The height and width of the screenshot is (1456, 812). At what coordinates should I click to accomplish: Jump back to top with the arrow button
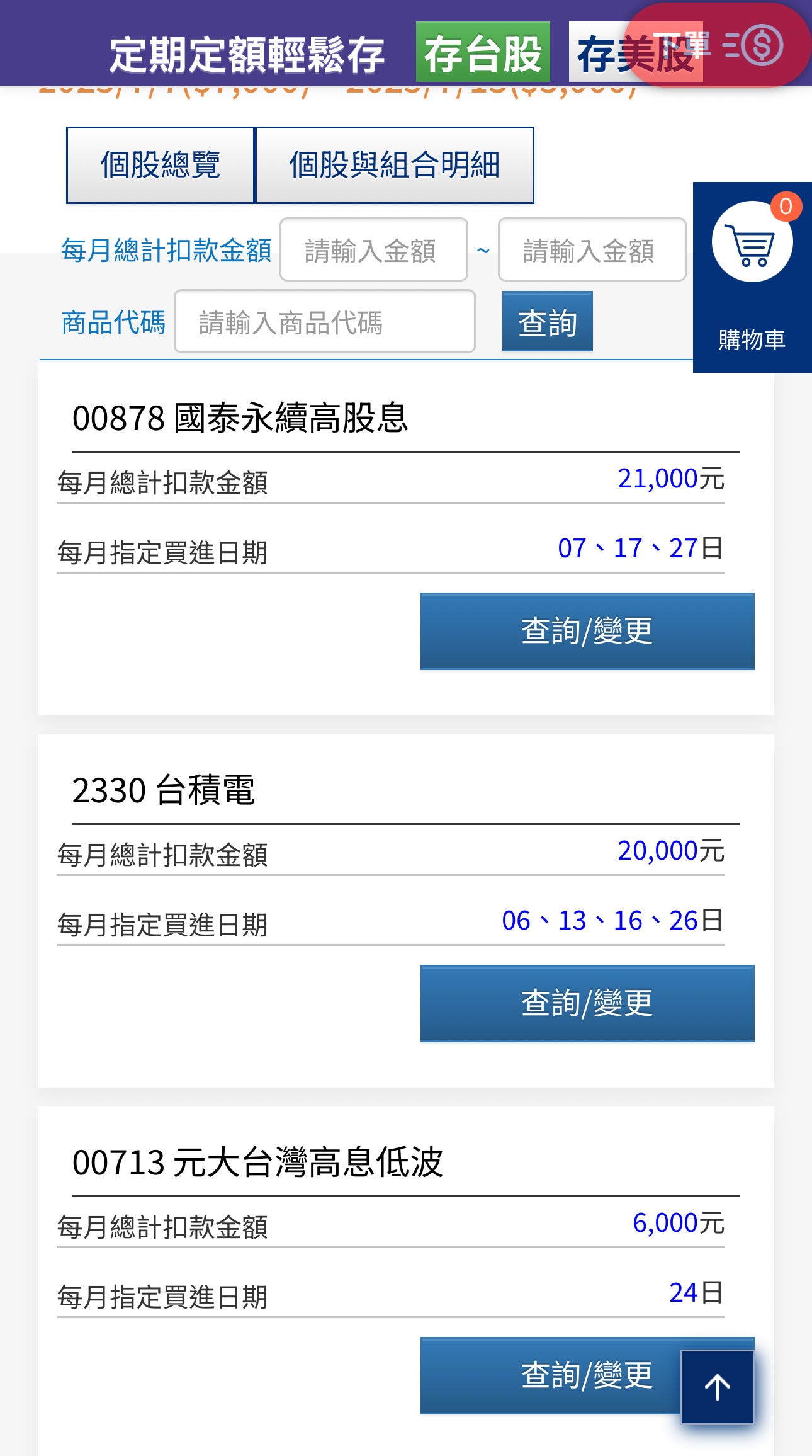[x=718, y=1387]
